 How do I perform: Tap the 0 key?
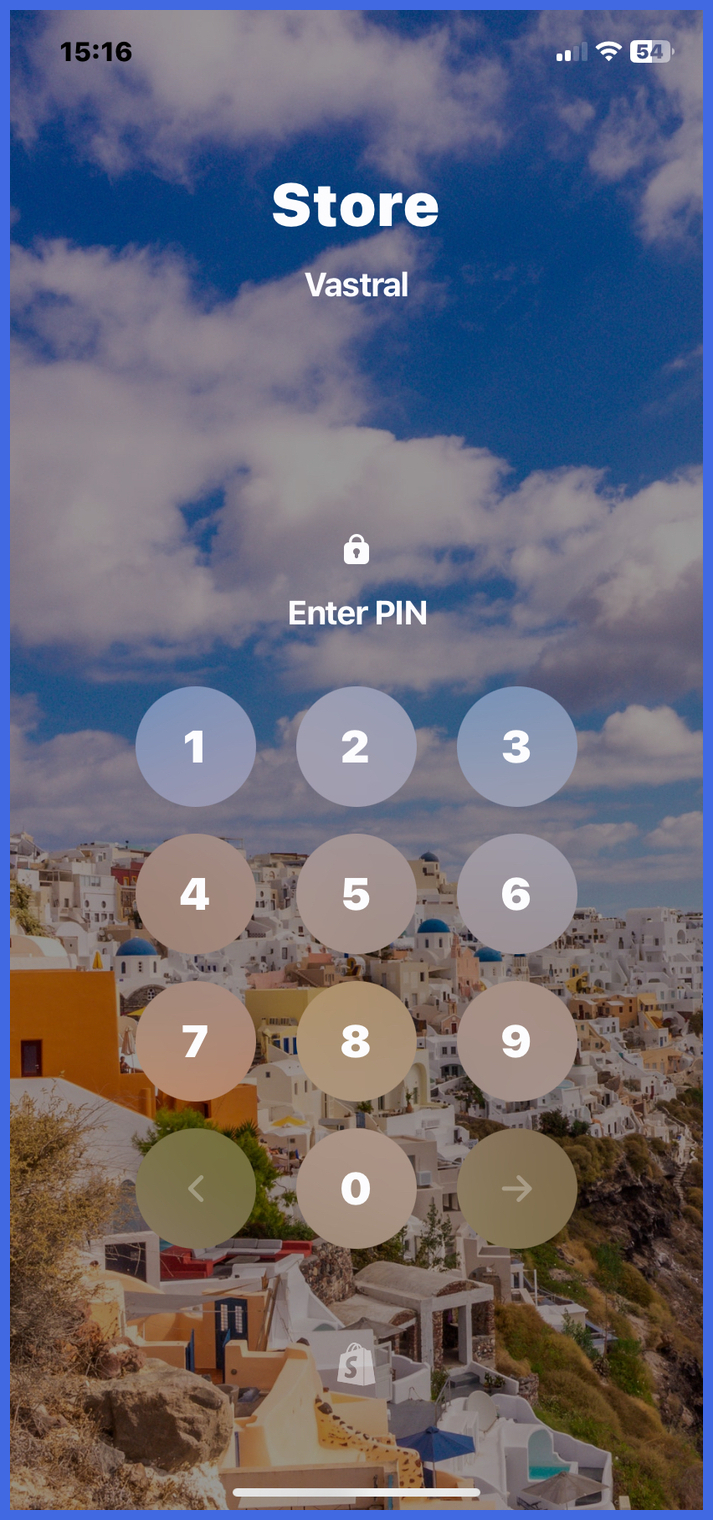click(x=356, y=1188)
